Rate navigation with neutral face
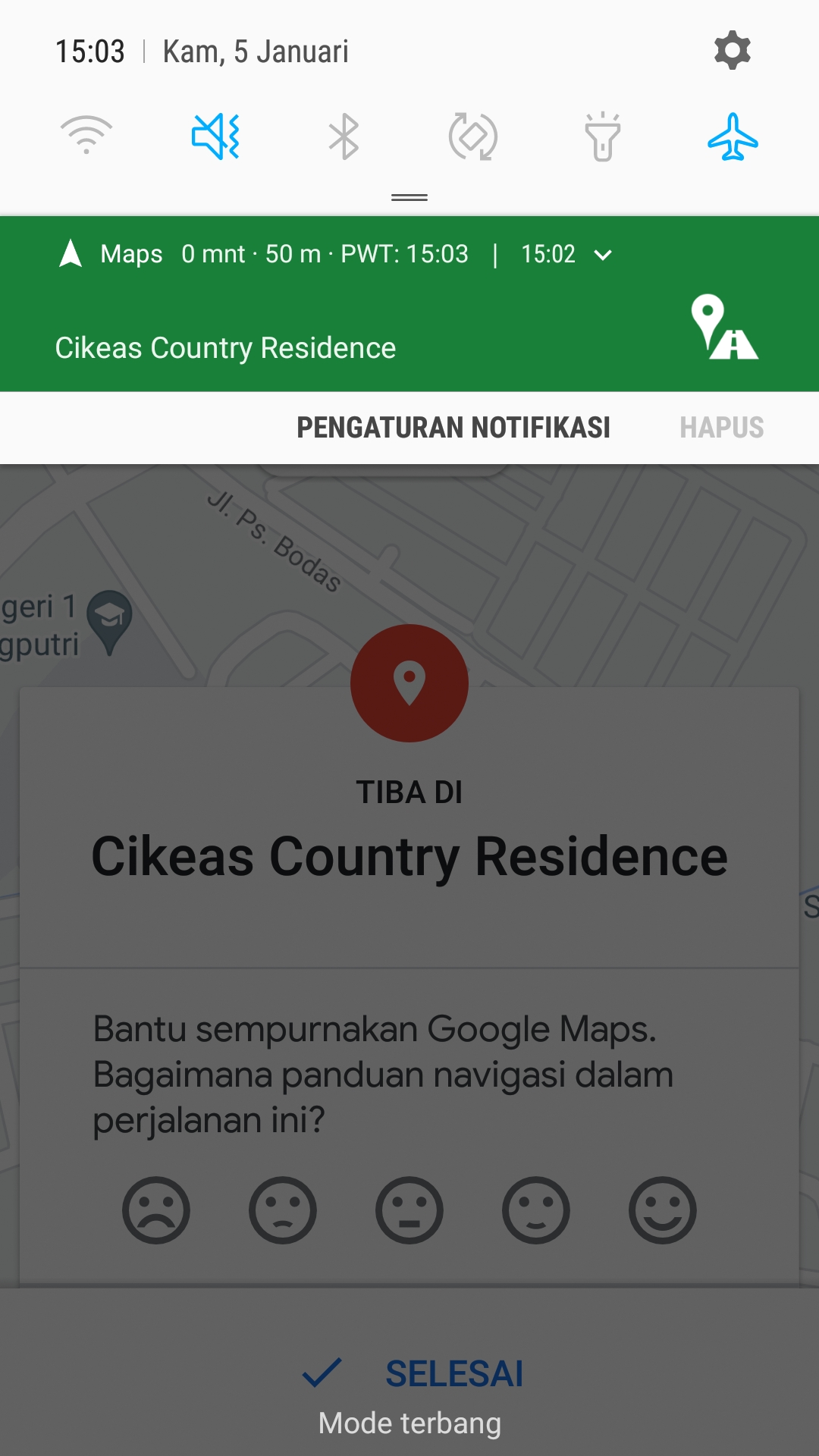 tap(409, 1210)
